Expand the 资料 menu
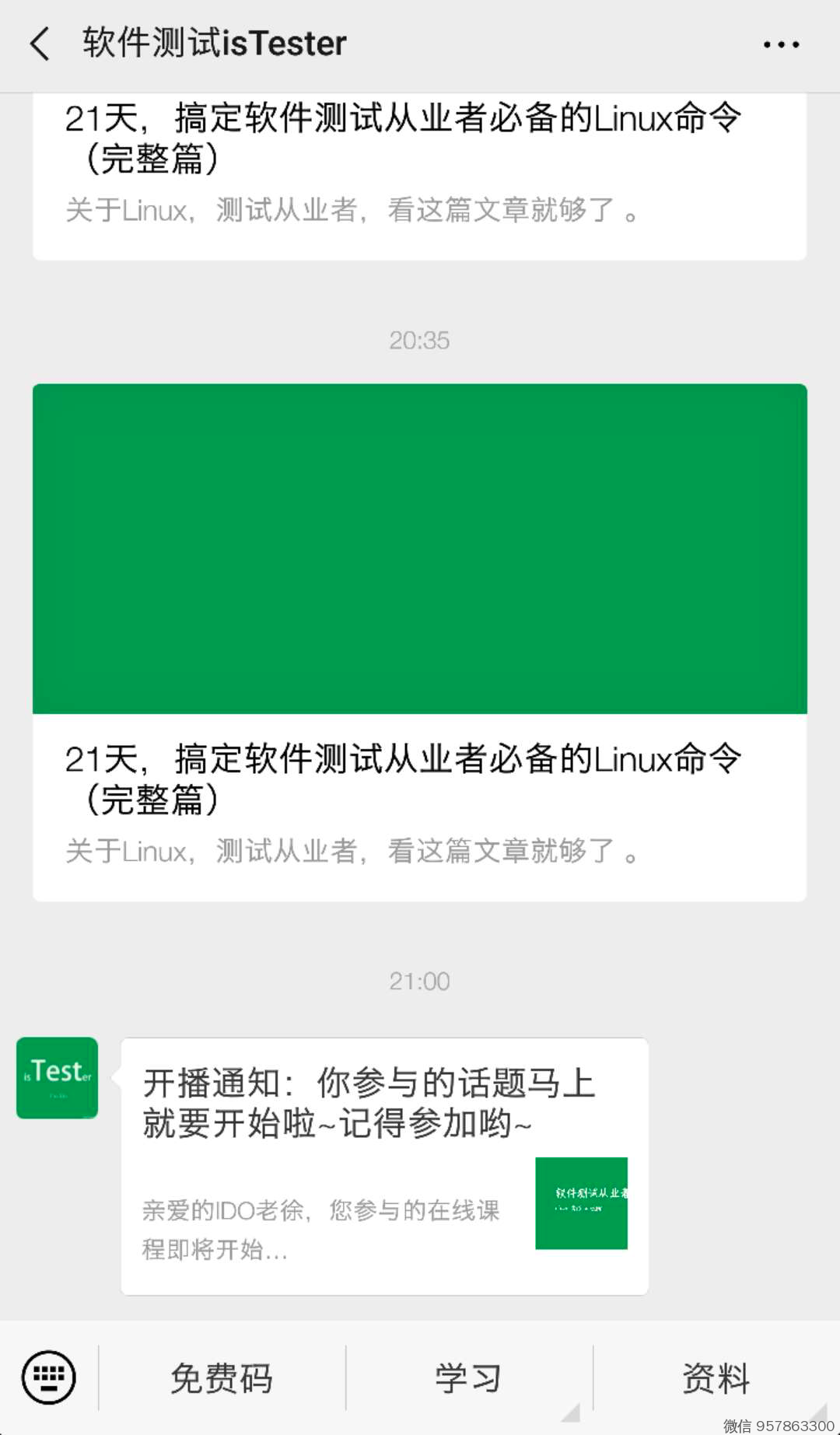 click(716, 1378)
